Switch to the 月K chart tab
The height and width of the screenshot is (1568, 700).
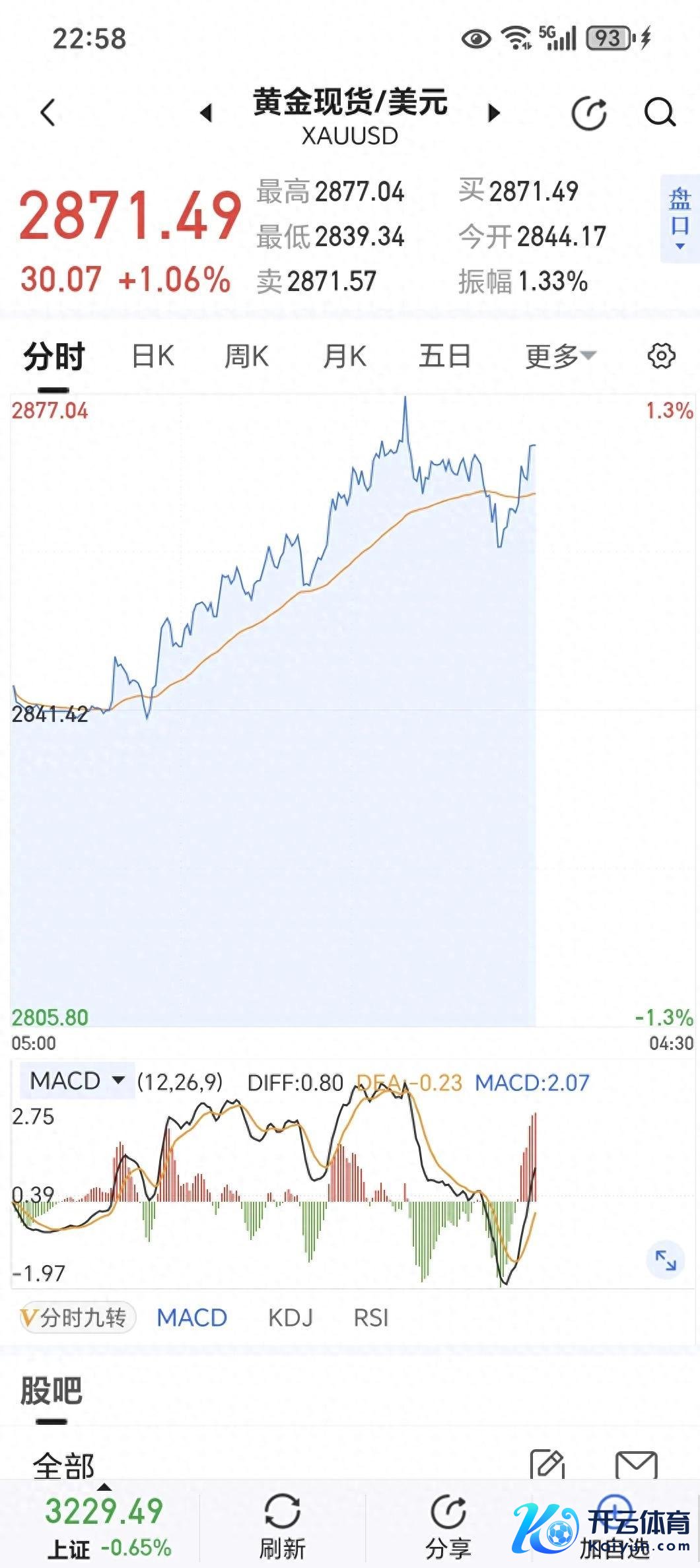(x=345, y=357)
